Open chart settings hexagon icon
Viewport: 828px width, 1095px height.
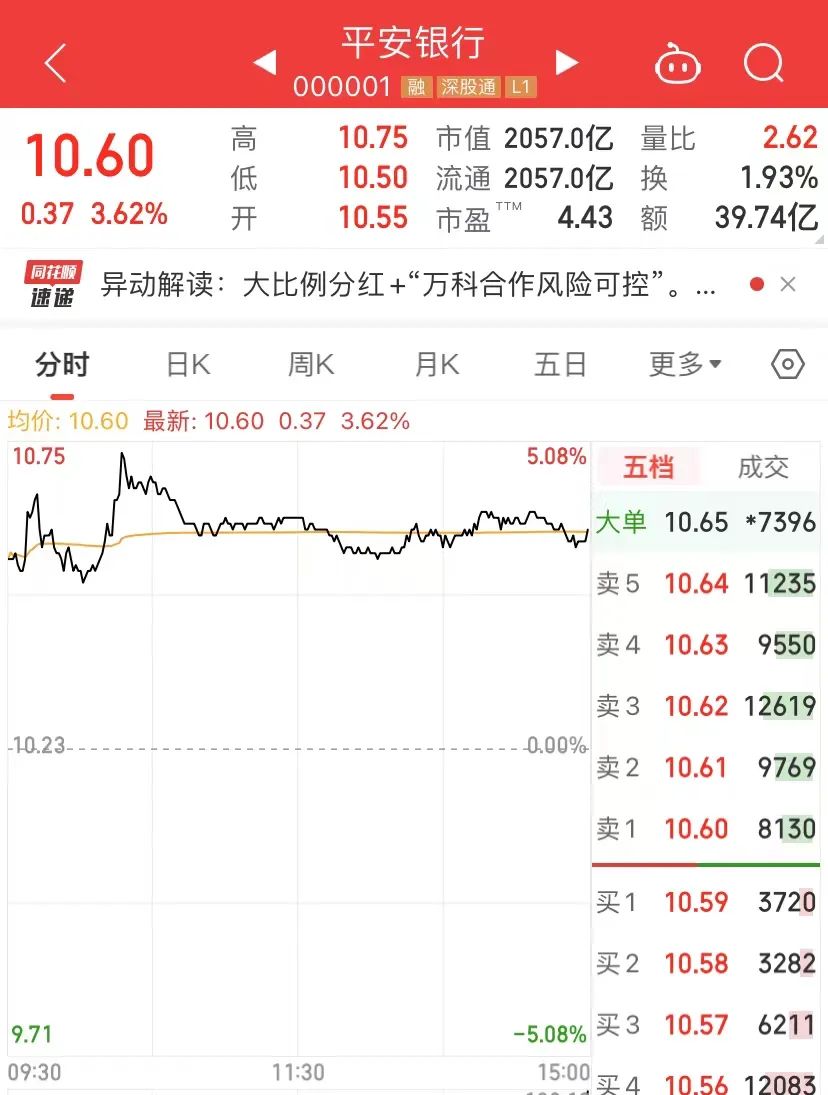788,365
